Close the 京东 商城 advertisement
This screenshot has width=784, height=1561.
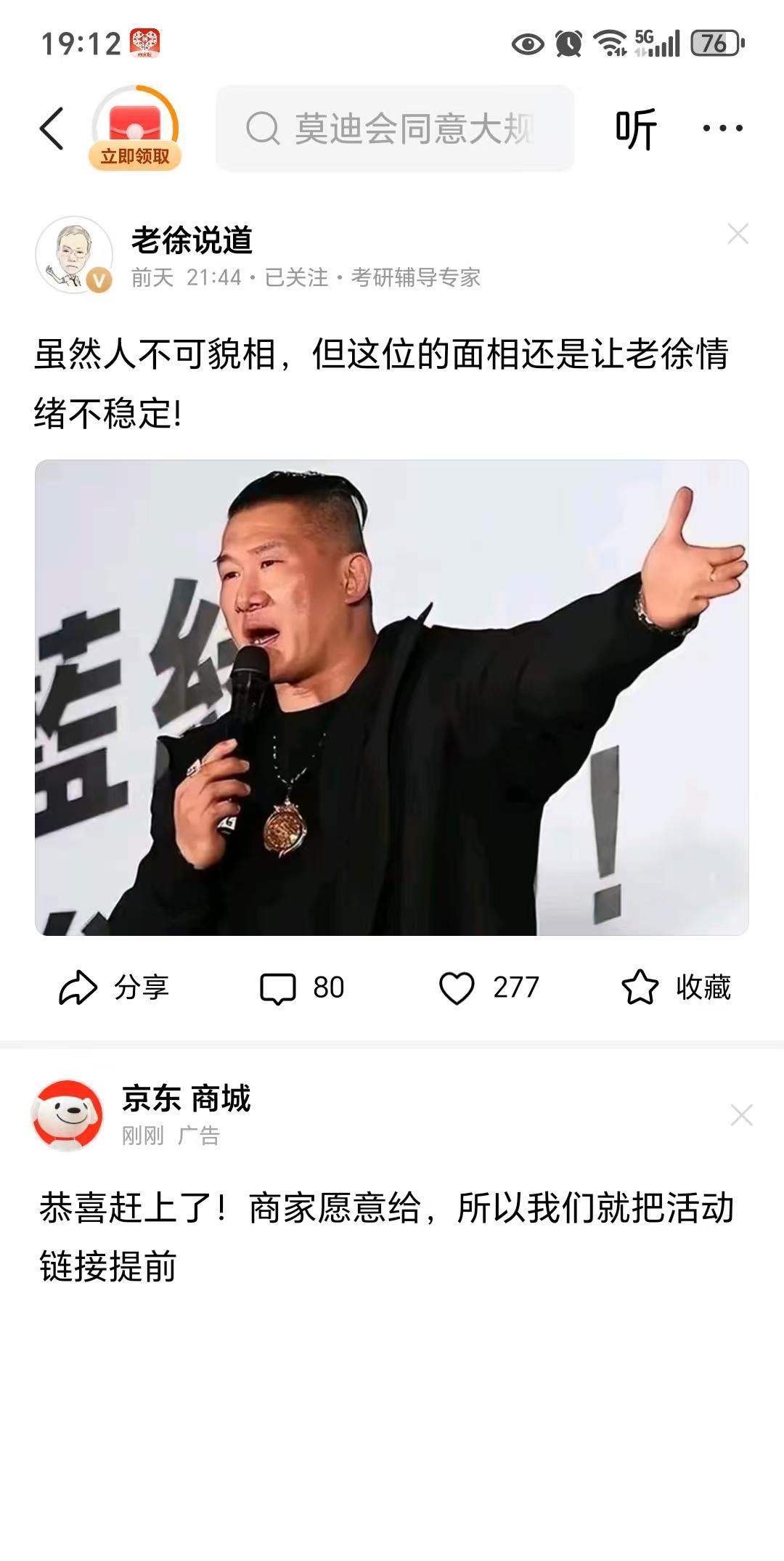tap(741, 1115)
